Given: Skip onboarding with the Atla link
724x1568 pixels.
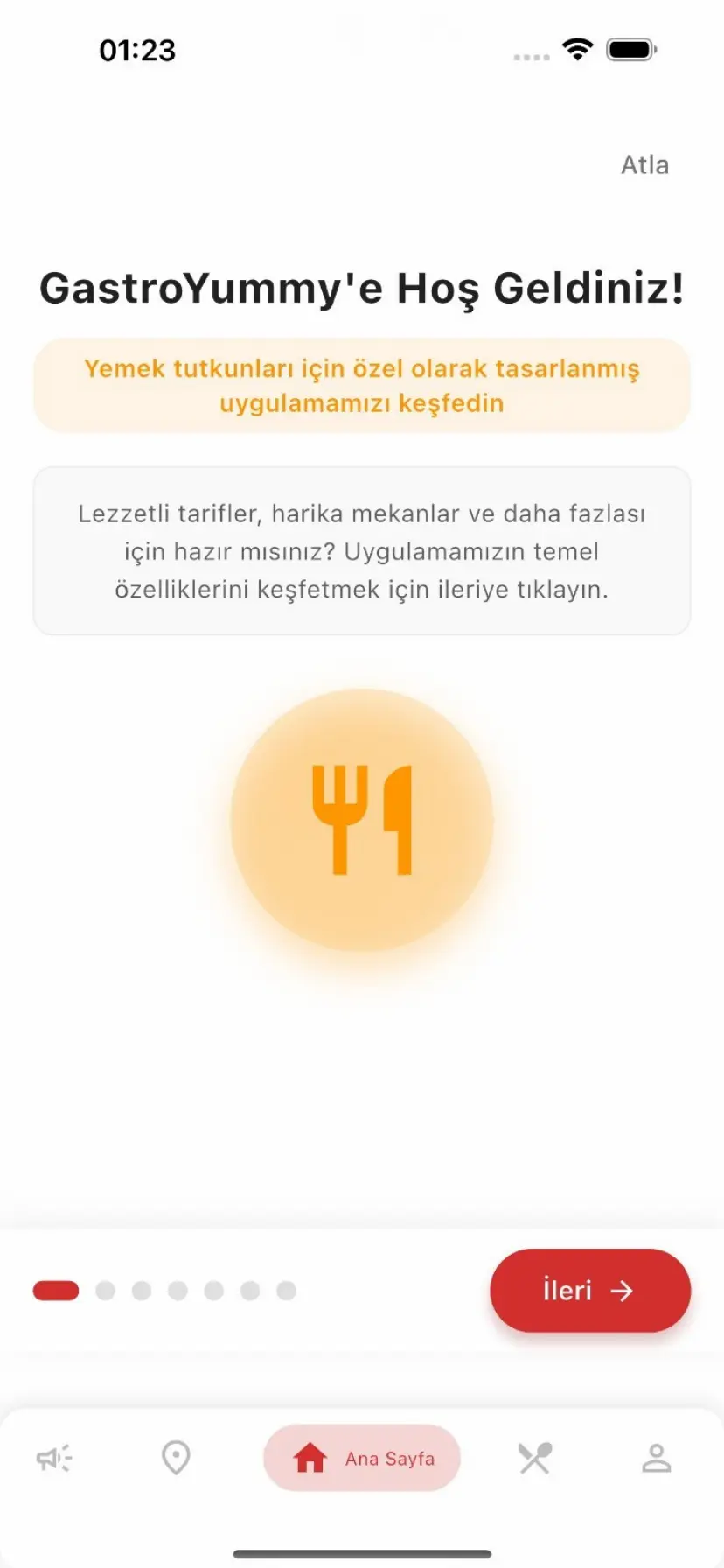Looking at the screenshot, I should coord(644,164).
